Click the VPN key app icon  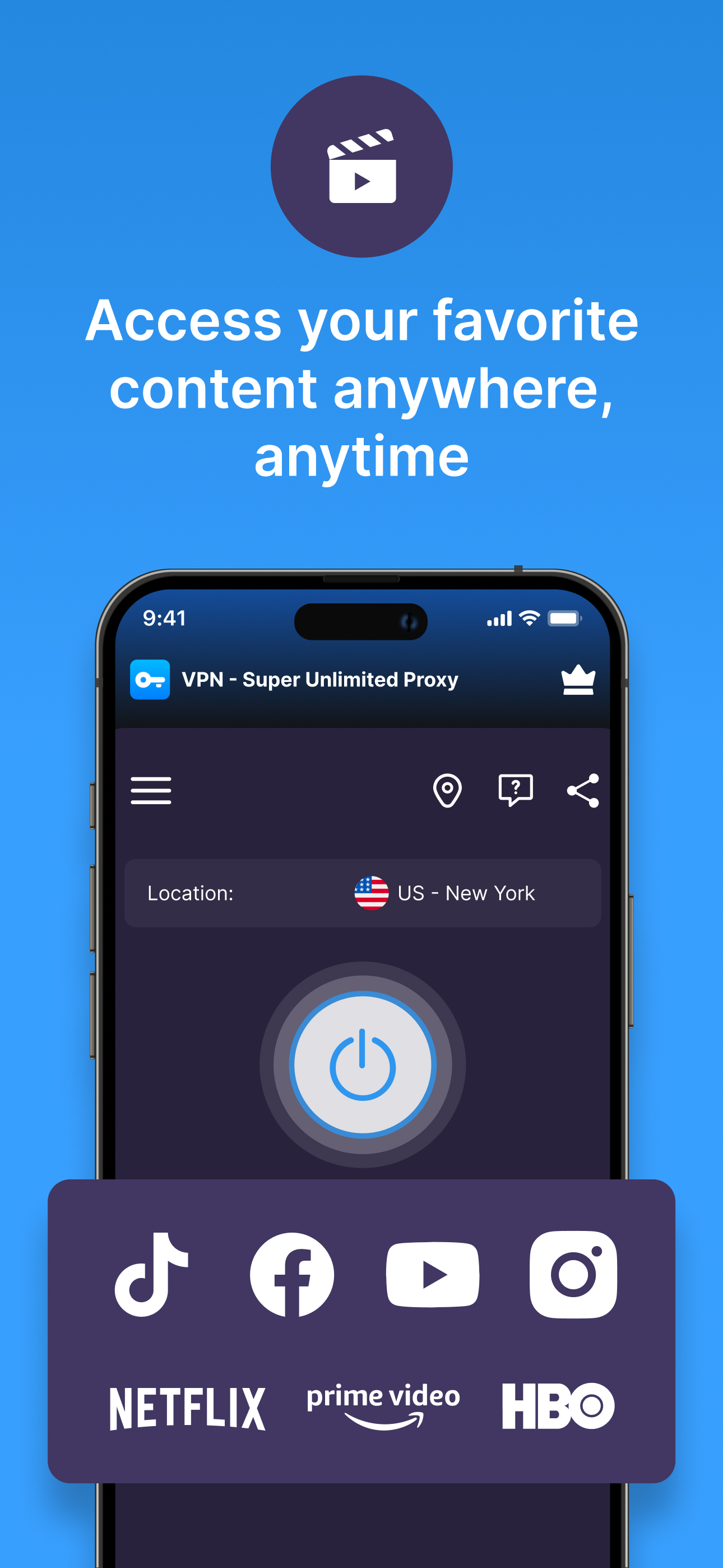[151, 680]
